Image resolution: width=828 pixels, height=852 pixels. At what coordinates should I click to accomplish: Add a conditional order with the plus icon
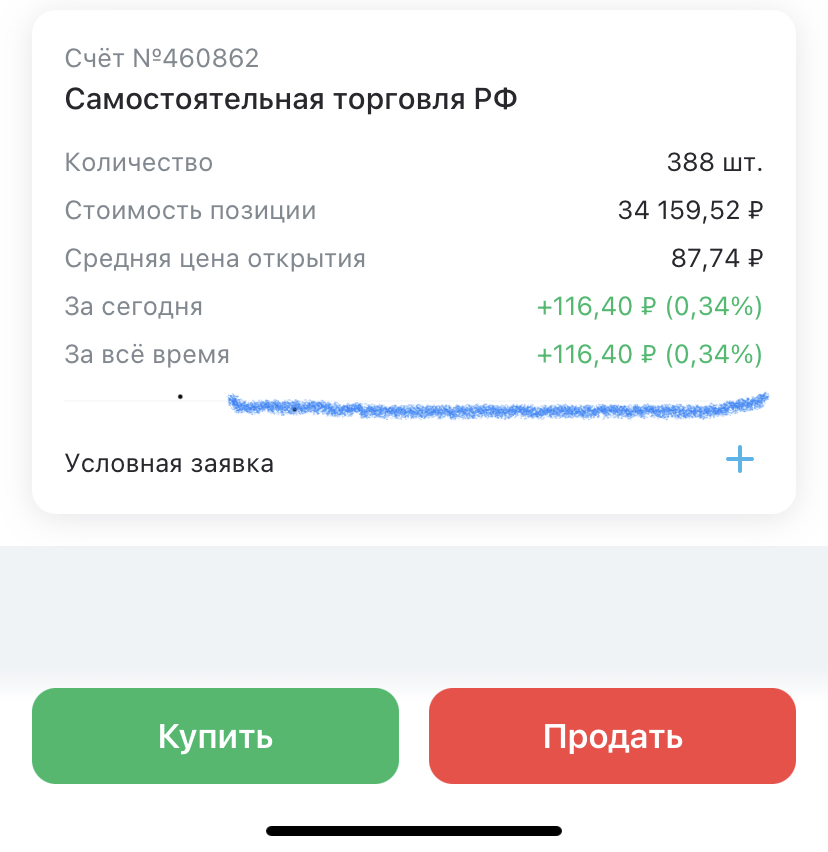[739, 460]
